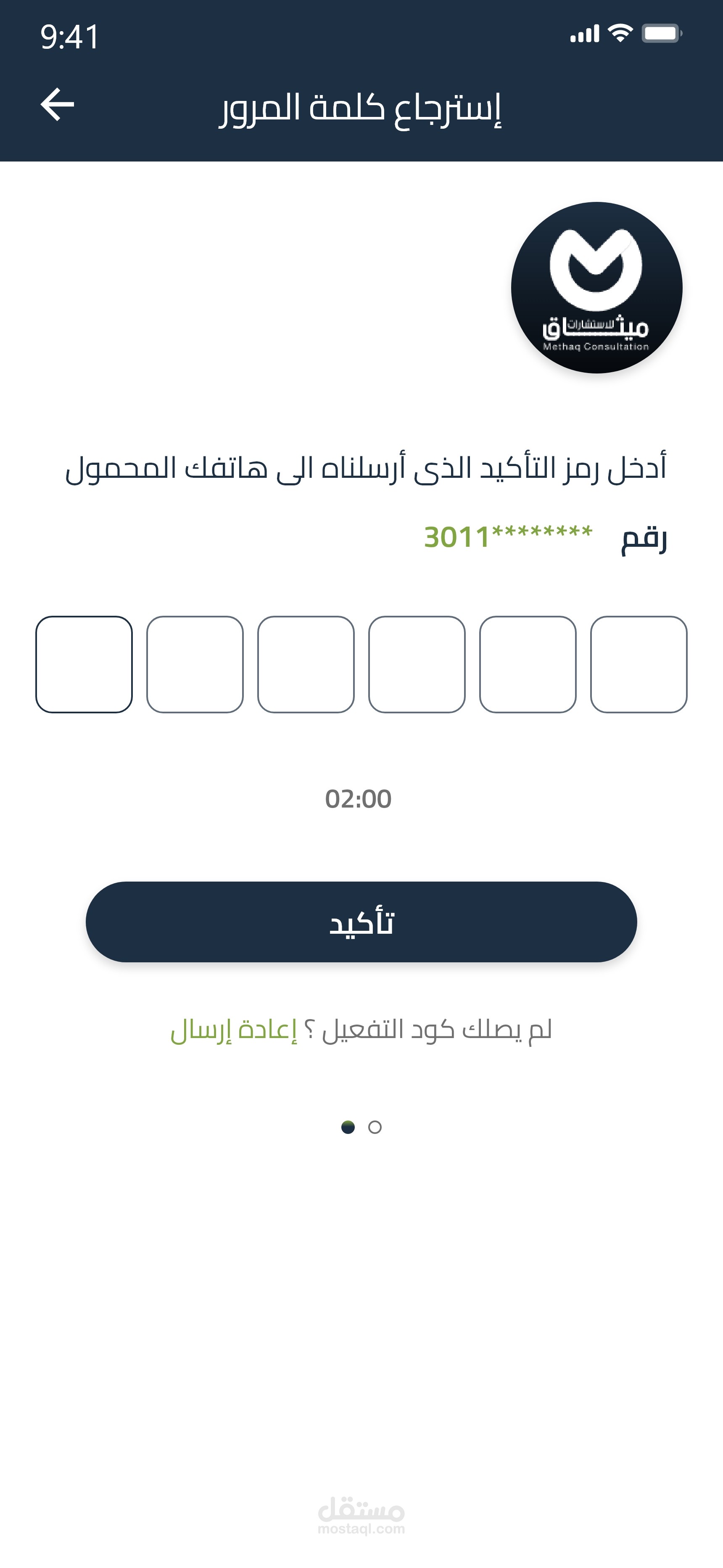
Task: Focus the third code box from the left
Action: point(306,664)
